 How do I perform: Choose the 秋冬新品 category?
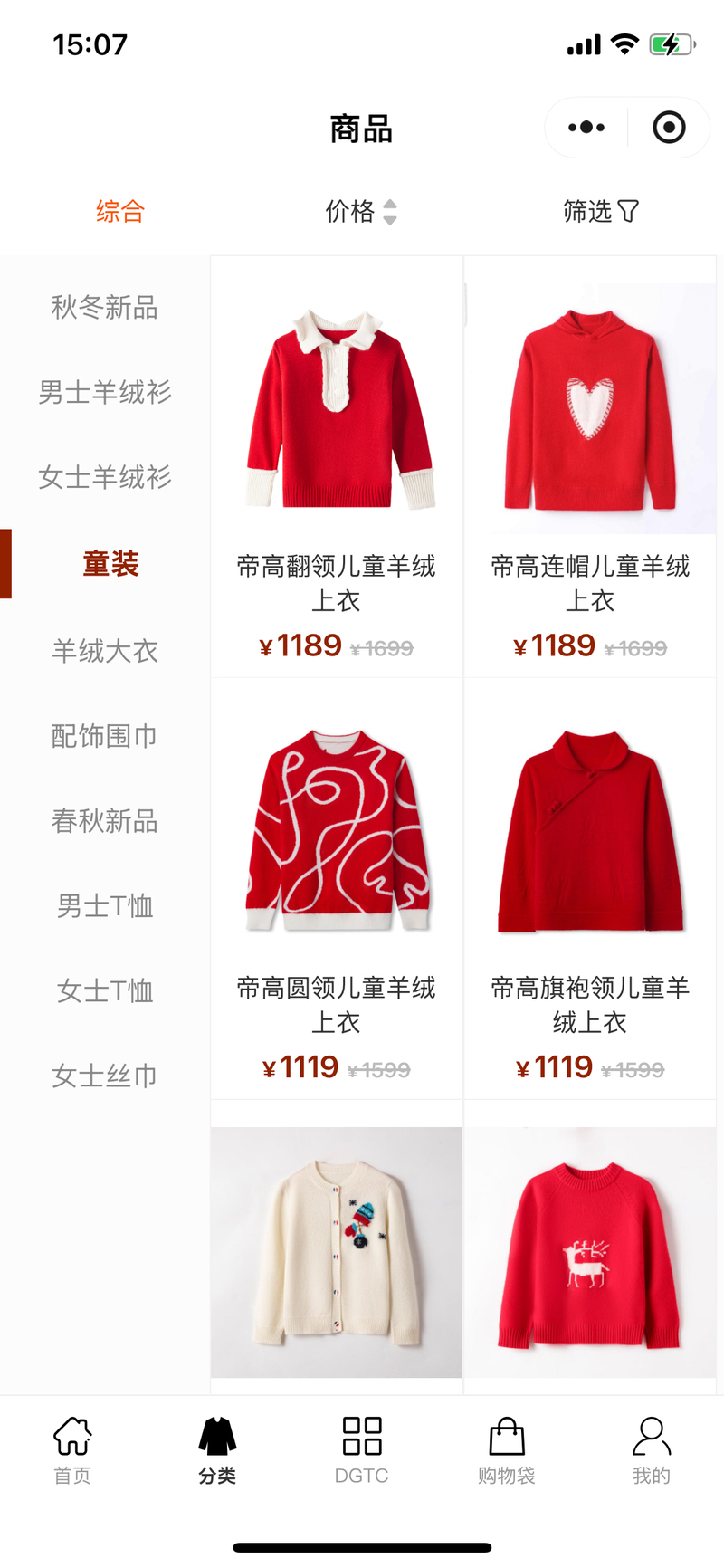[x=105, y=308]
